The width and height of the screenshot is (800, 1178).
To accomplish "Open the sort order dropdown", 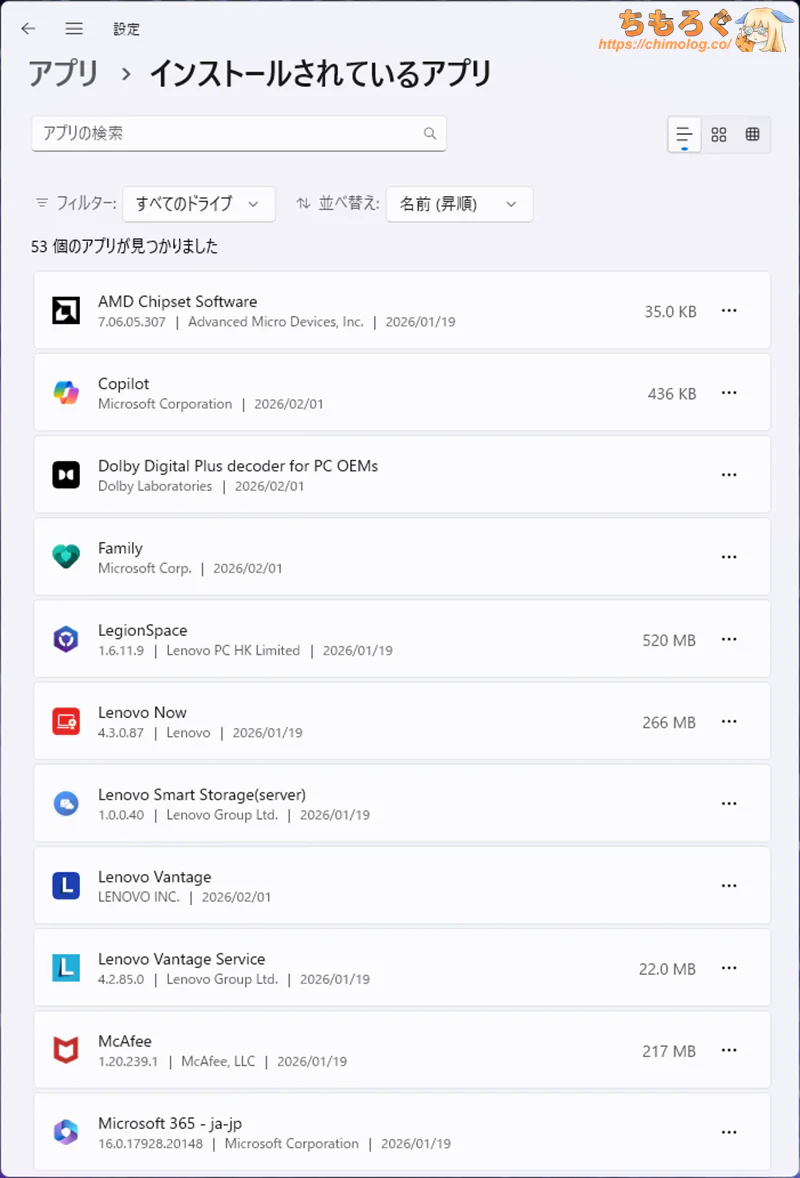I will (x=459, y=204).
